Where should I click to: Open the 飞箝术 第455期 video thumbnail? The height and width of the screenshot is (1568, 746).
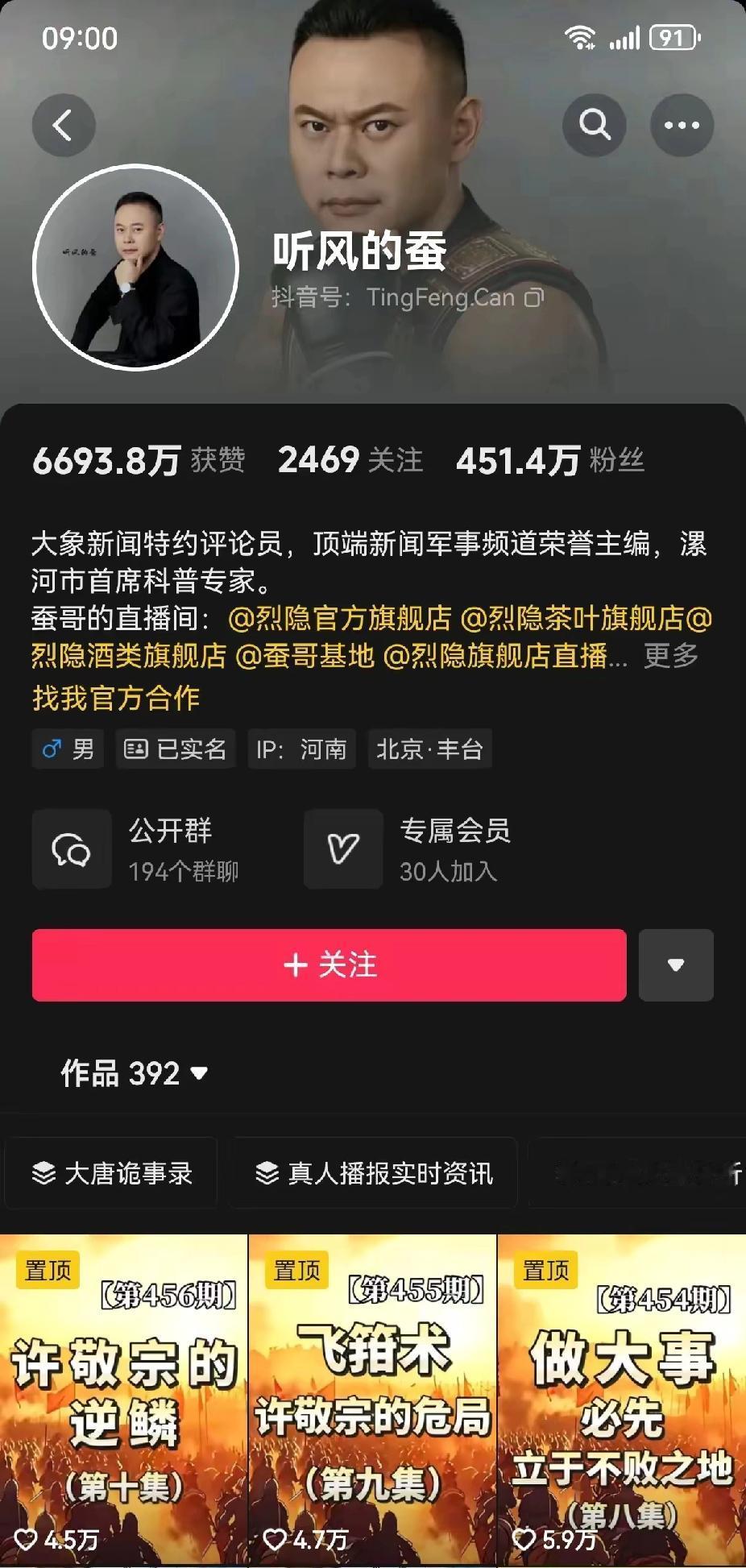[x=373, y=1394]
